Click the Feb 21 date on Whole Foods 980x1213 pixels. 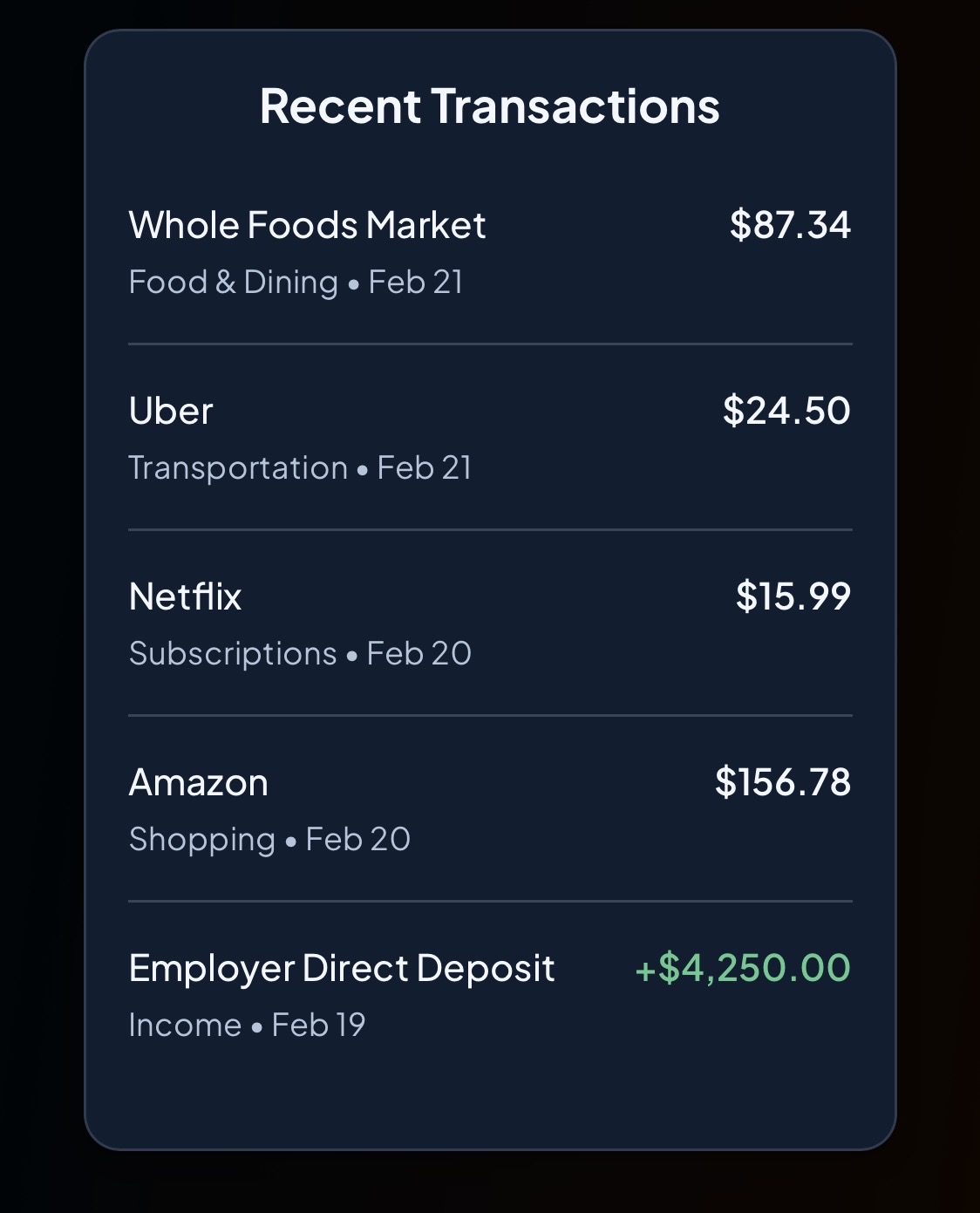click(x=415, y=282)
